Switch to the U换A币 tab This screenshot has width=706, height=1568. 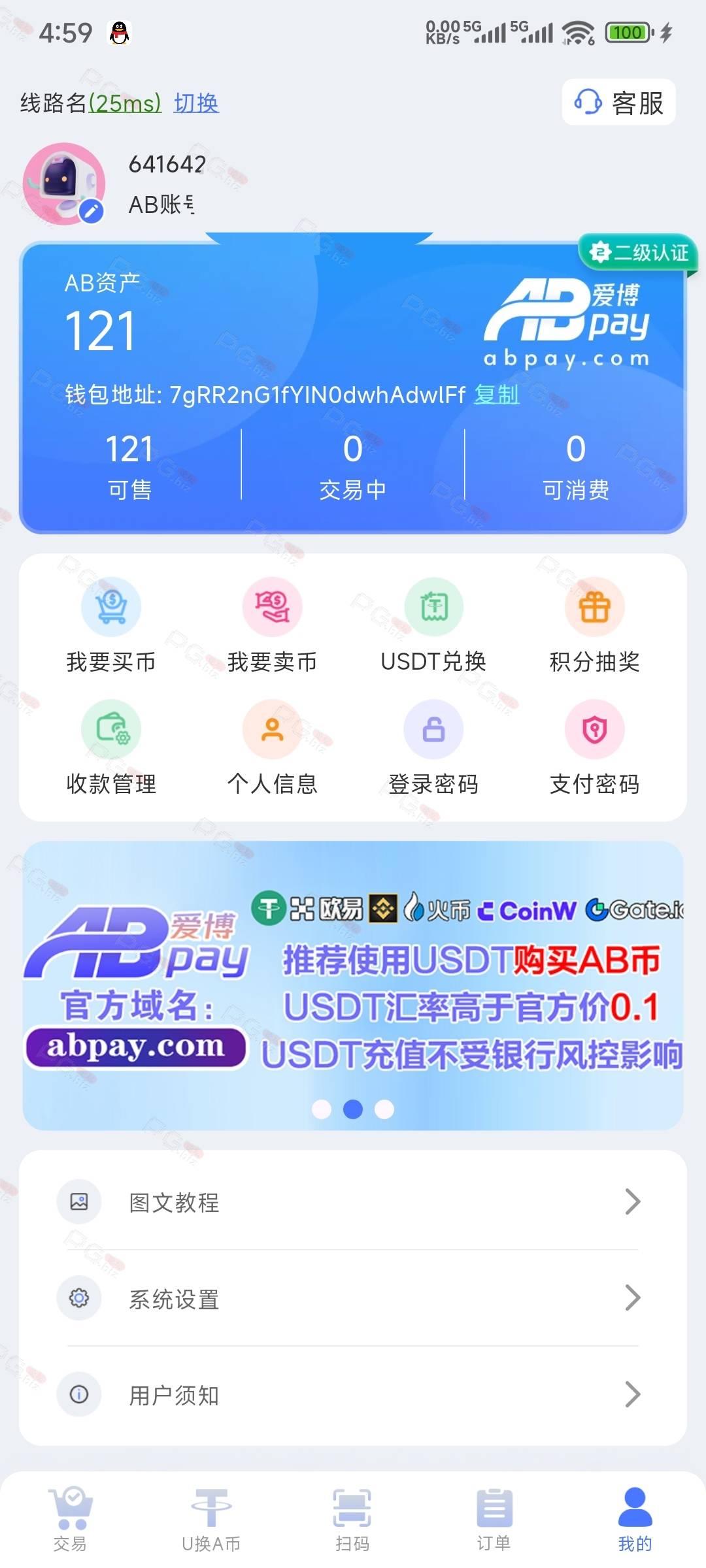(x=211, y=1519)
